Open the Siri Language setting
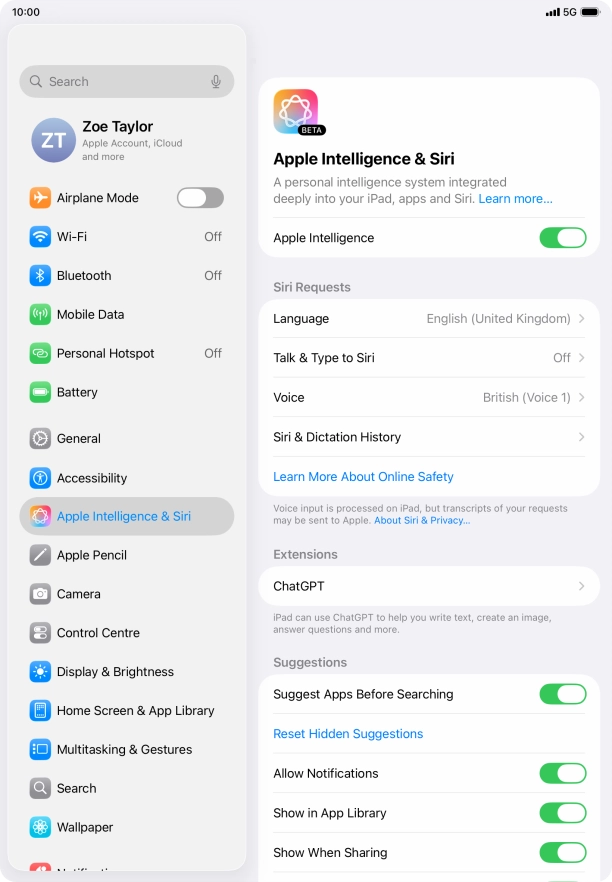 pyautogui.click(x=429, y=319)
